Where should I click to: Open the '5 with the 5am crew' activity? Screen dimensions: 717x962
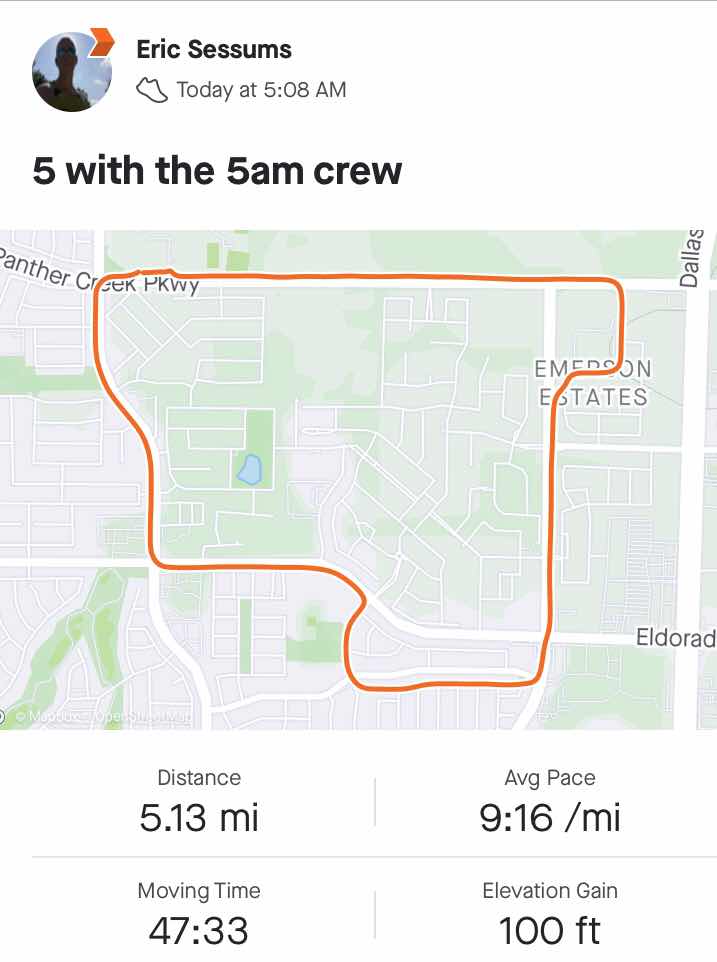click(x=217, y=170)
